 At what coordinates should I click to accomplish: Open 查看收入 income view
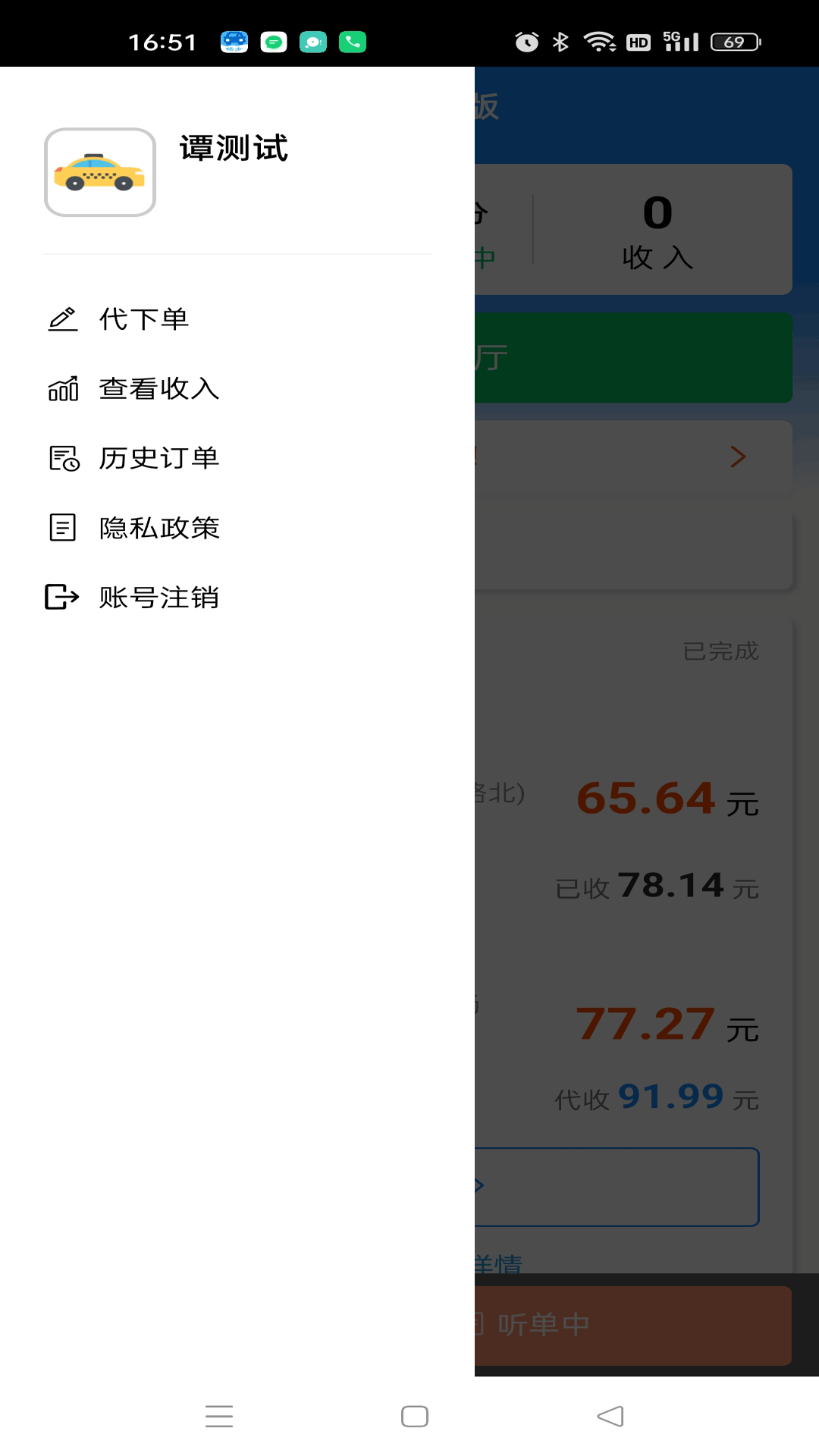pos(158,389)
